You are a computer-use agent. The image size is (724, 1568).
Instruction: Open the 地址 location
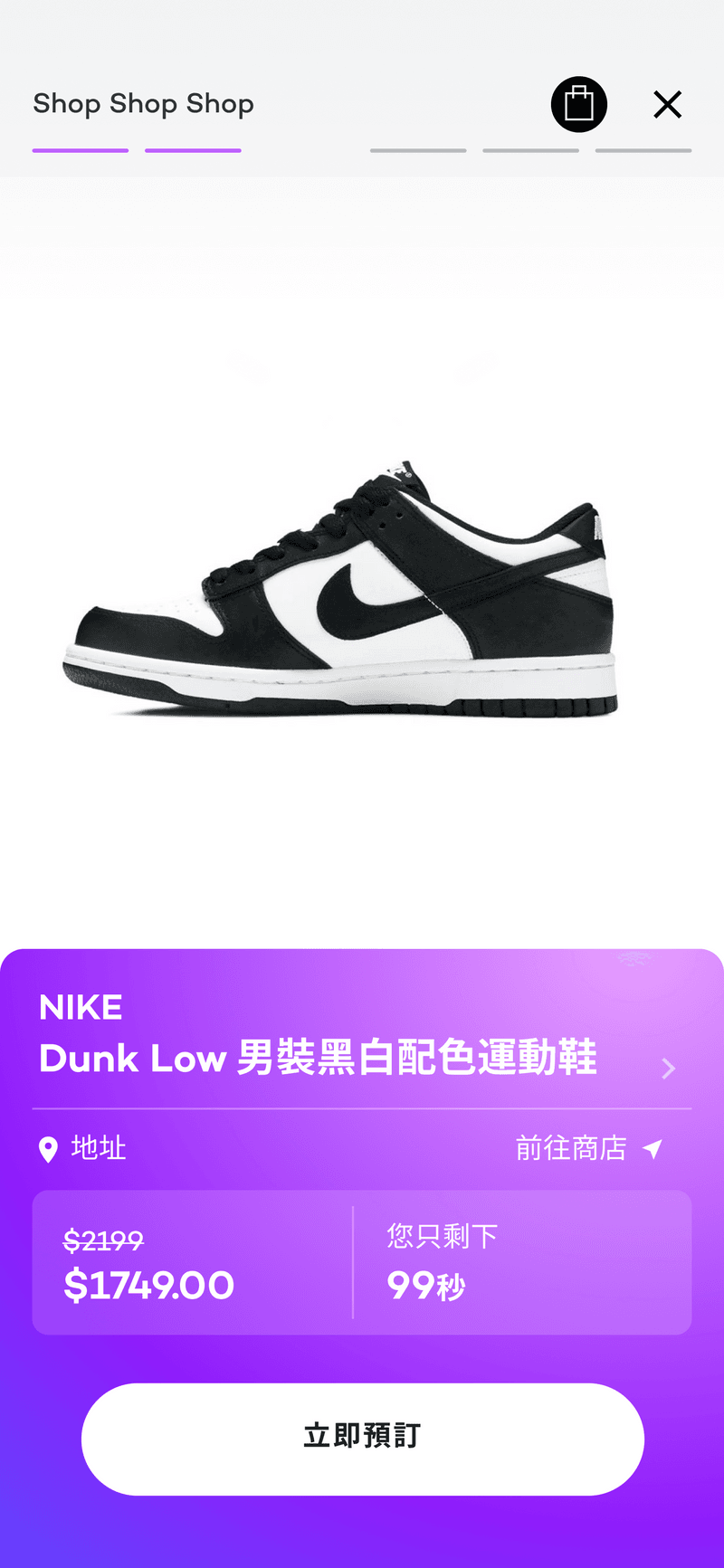pos(82,1148)
